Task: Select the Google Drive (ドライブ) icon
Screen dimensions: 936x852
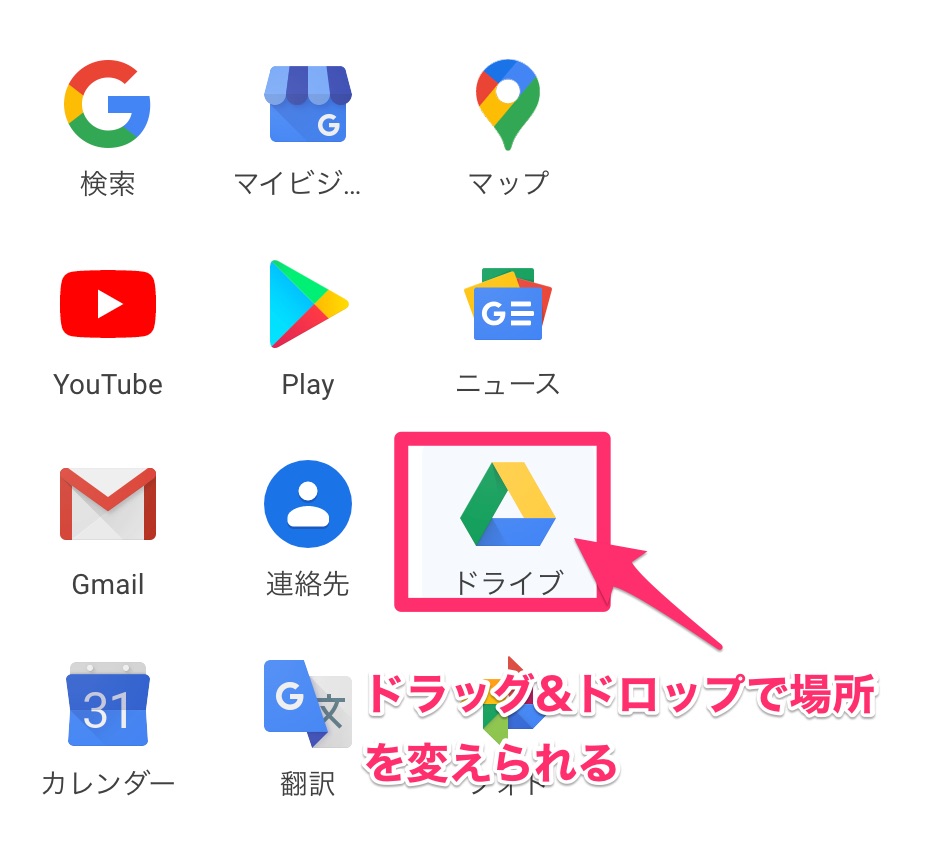Action: [x=508, y=504]
